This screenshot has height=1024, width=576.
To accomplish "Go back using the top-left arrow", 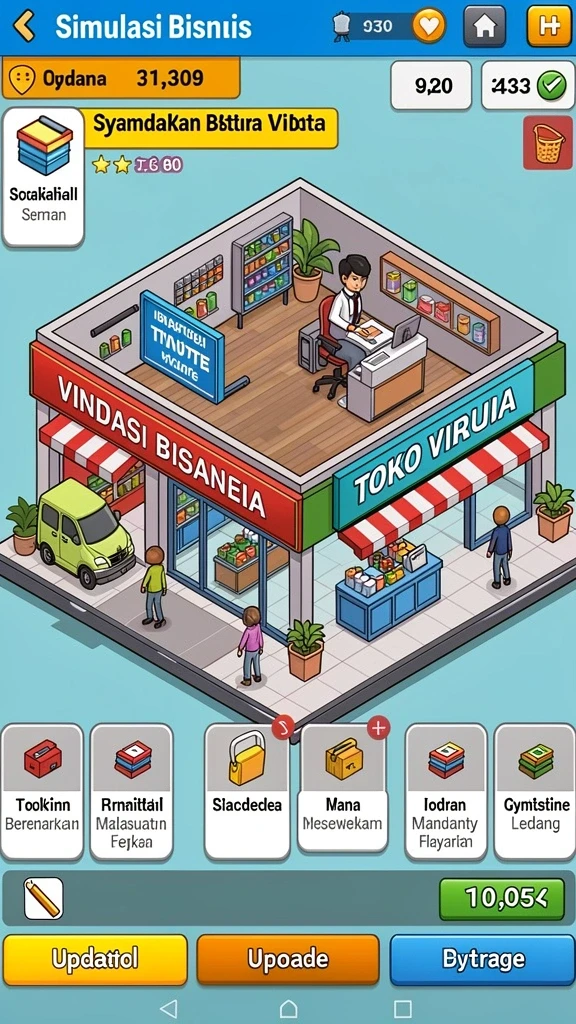I will tap(24, 26).
